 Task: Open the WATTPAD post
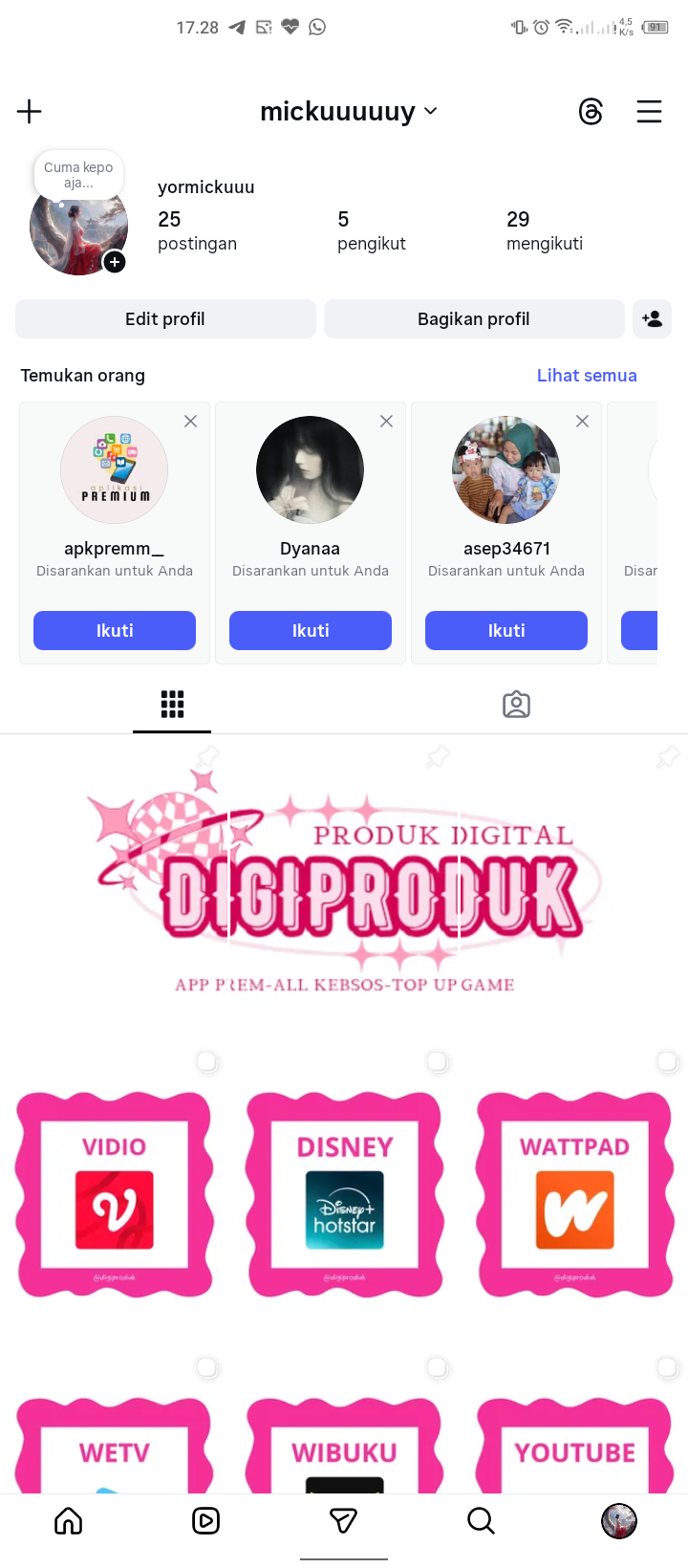pyautogui.click(x=574, y=1195)
